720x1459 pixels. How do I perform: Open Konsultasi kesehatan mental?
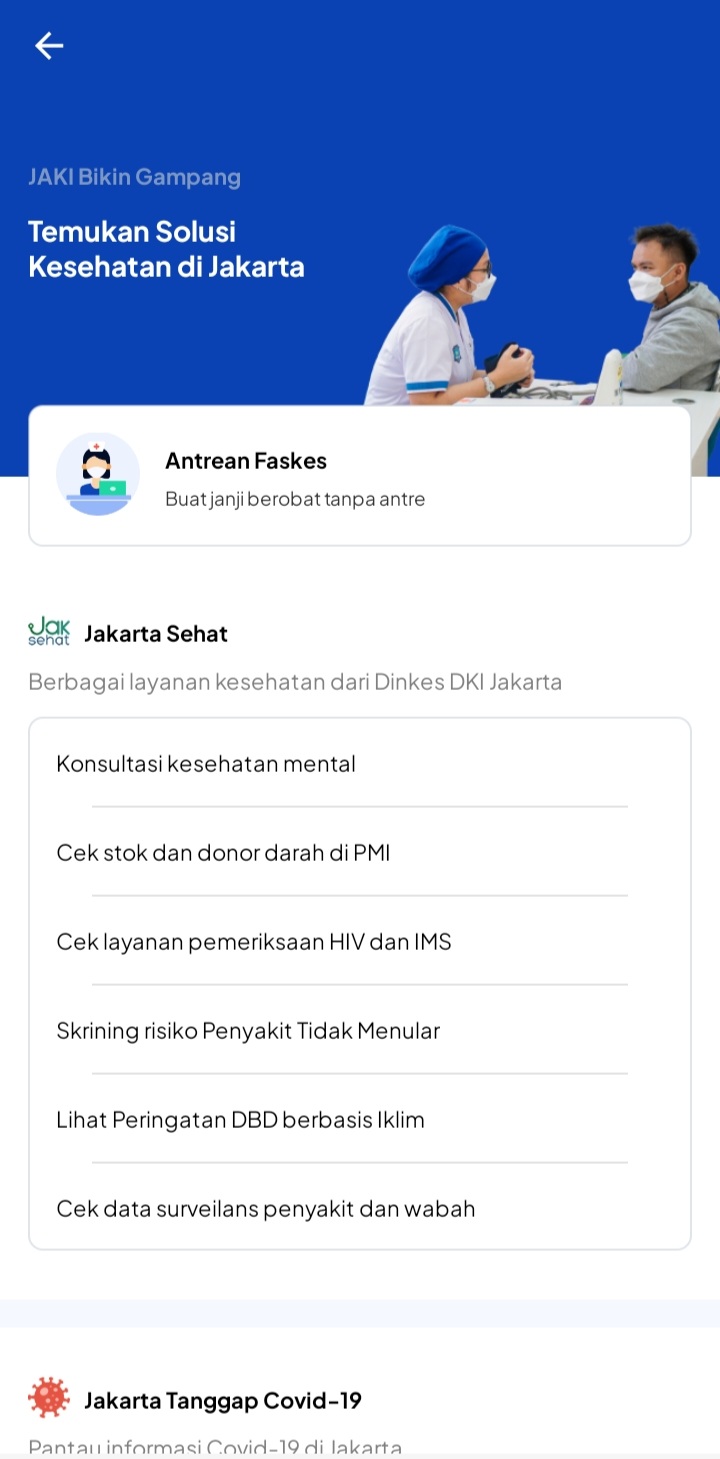359,764
